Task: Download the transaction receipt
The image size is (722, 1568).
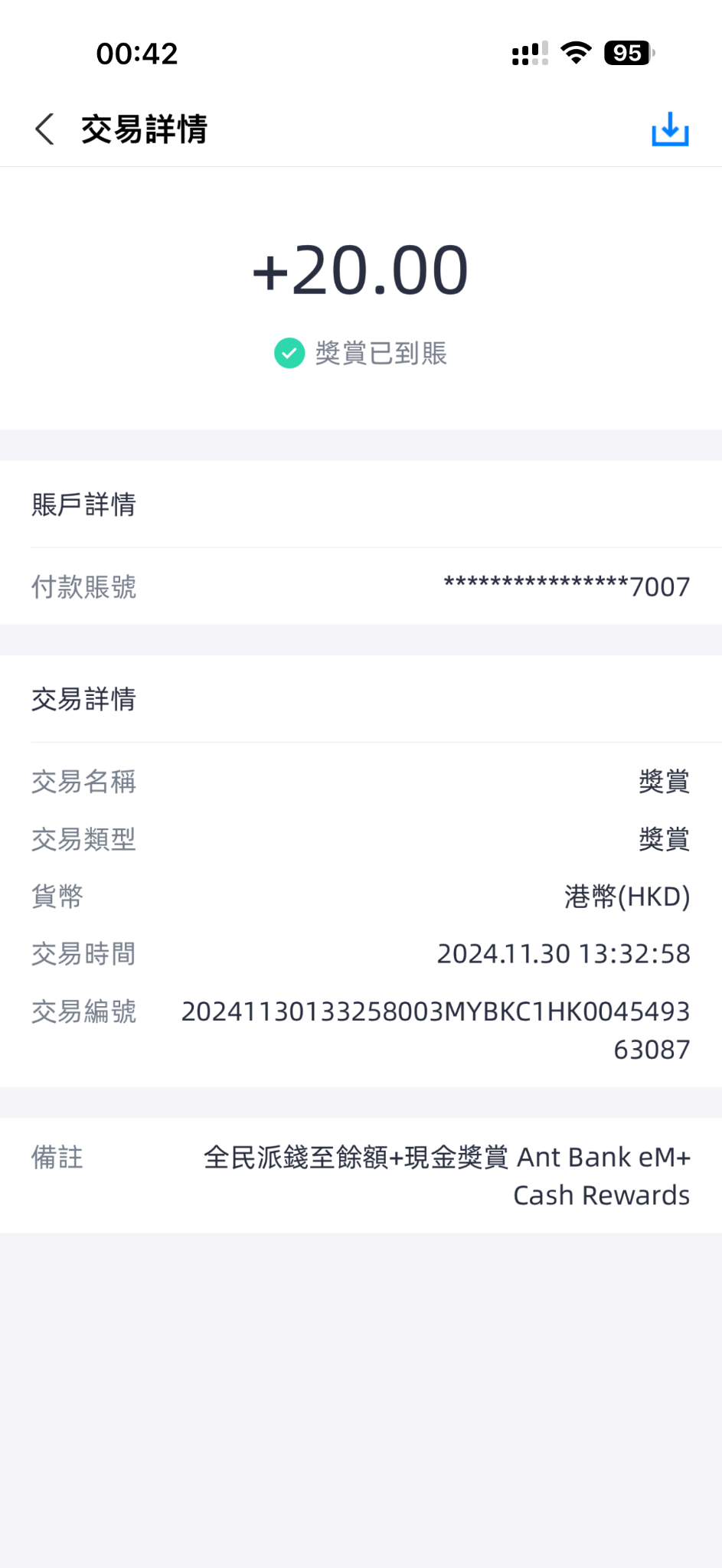Action: (670, 129)
